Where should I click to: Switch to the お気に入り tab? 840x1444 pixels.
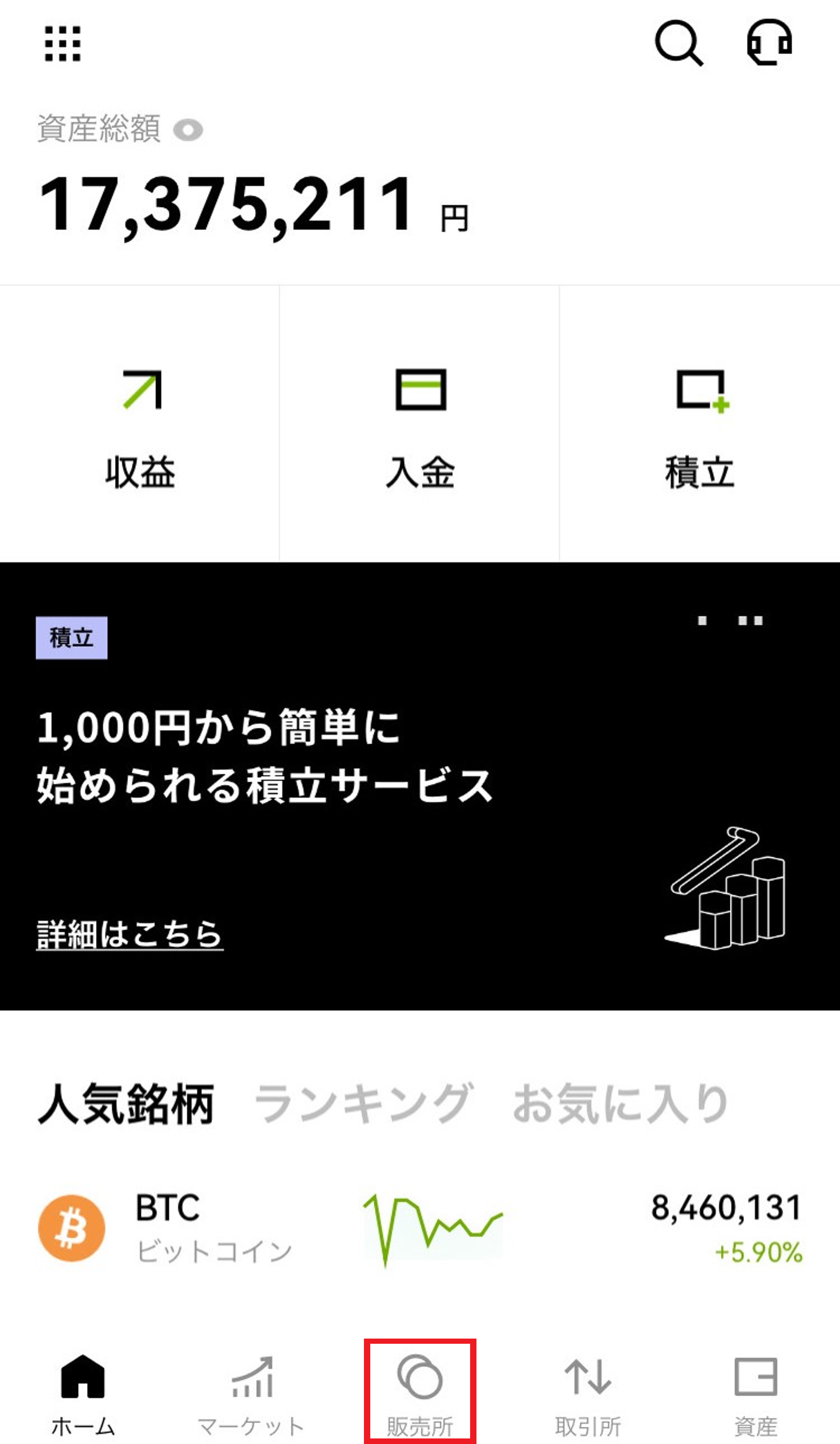620,1103
